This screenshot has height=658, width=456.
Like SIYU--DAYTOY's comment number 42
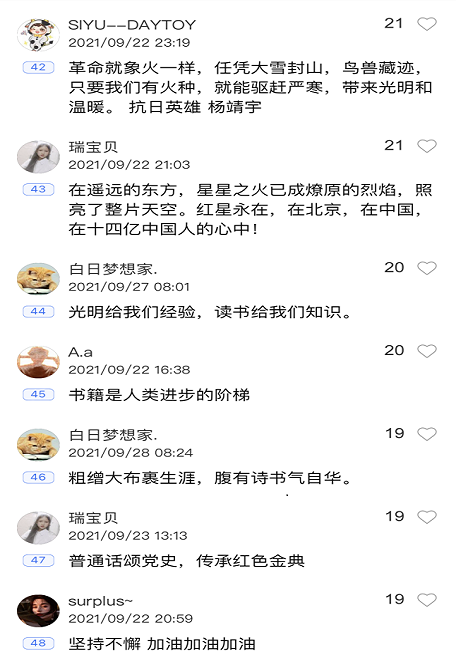(x=427, y=24)
